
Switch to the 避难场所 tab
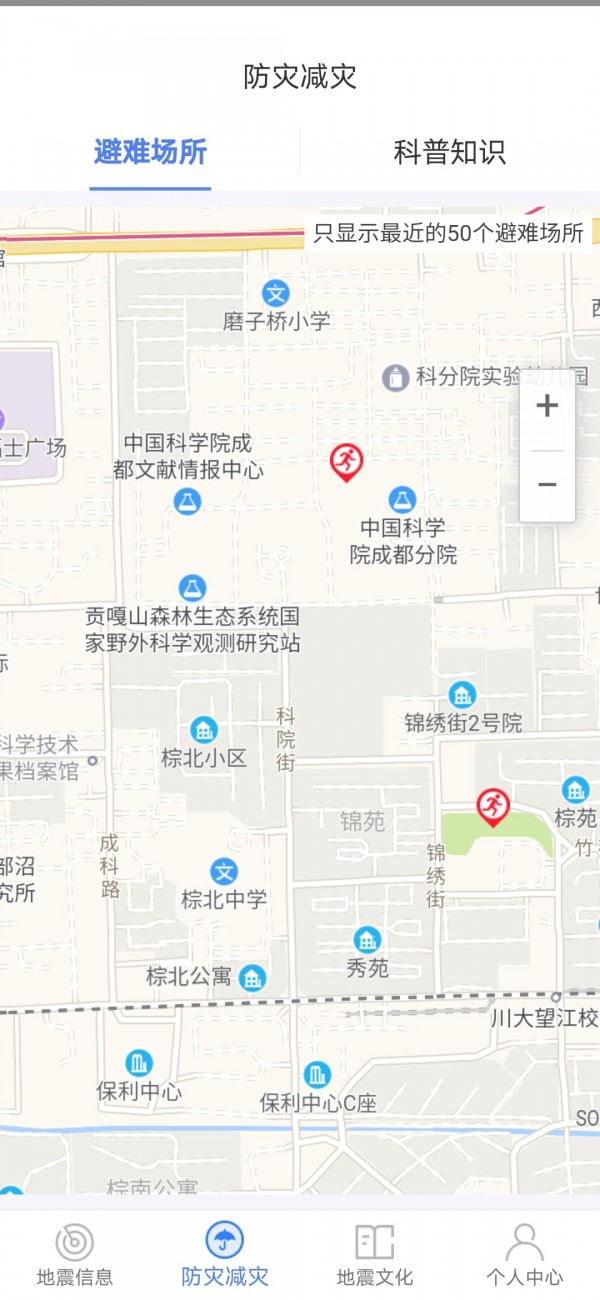pos(150,152)
